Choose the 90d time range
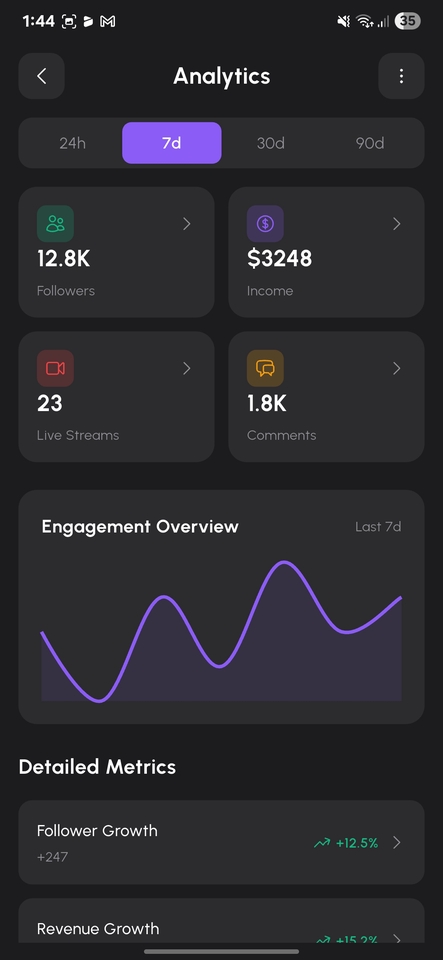 point(370,143)
